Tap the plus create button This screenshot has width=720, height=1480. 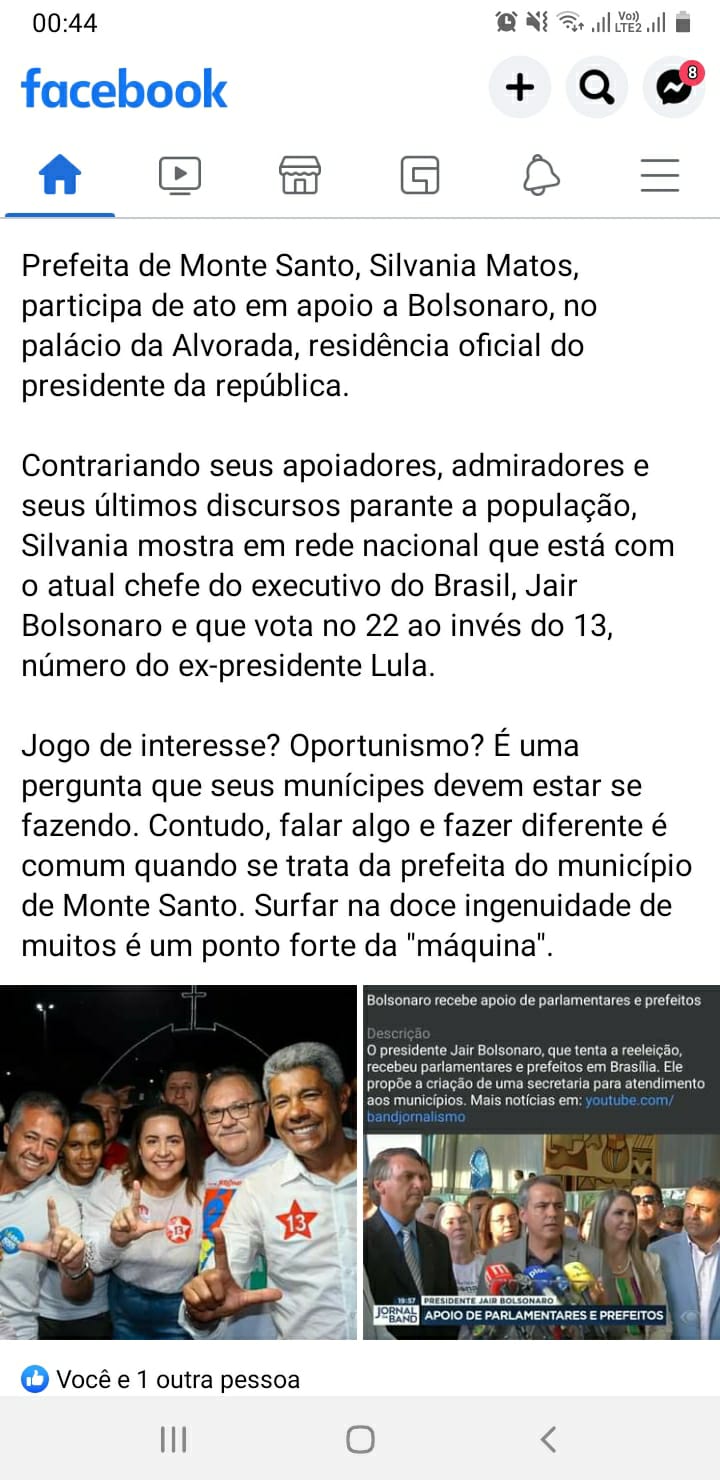[519, 88]
